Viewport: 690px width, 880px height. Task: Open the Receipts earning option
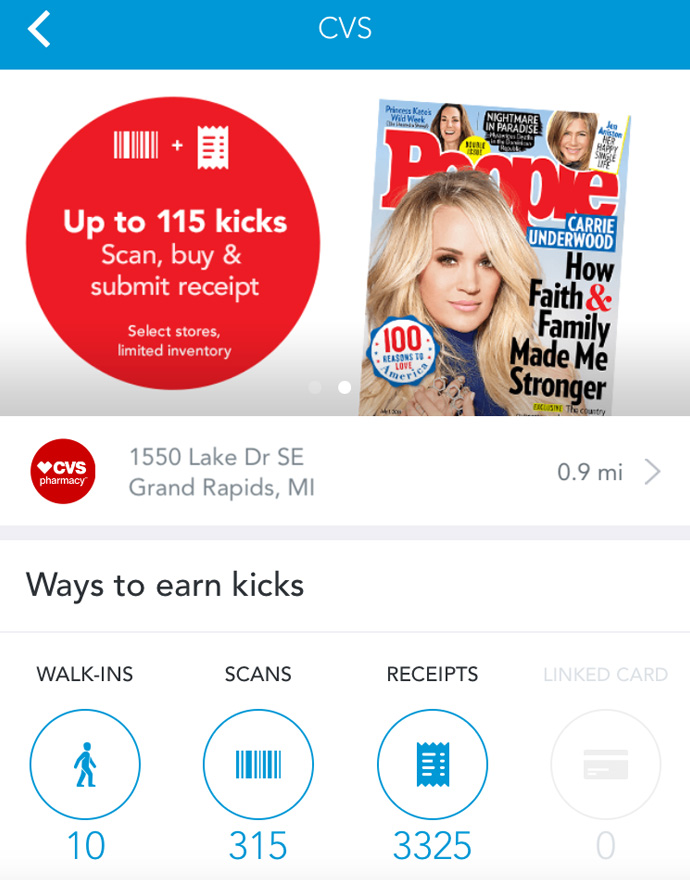(432, 765)
